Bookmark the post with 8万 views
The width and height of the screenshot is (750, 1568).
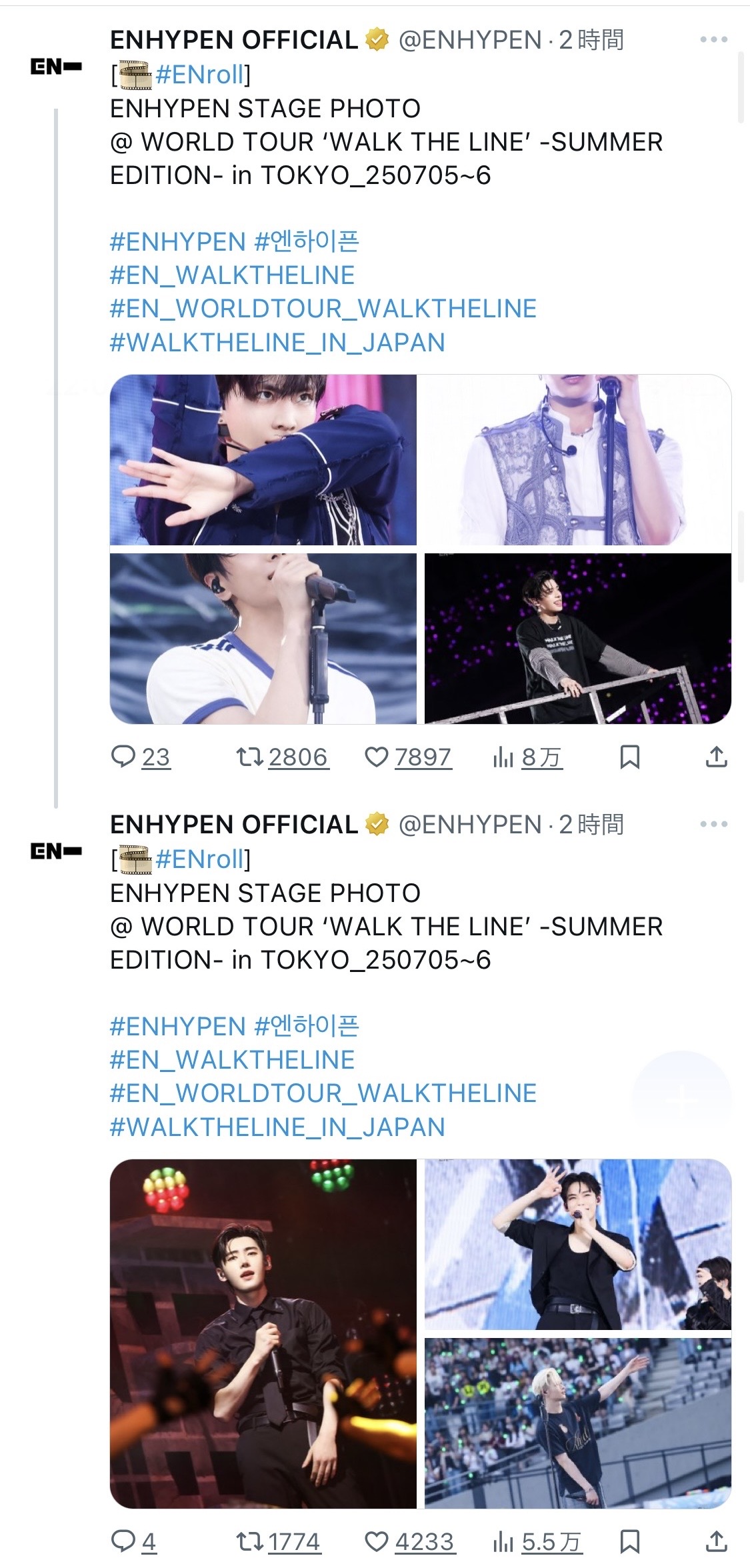pyautogui.click(x=629, y=757)
